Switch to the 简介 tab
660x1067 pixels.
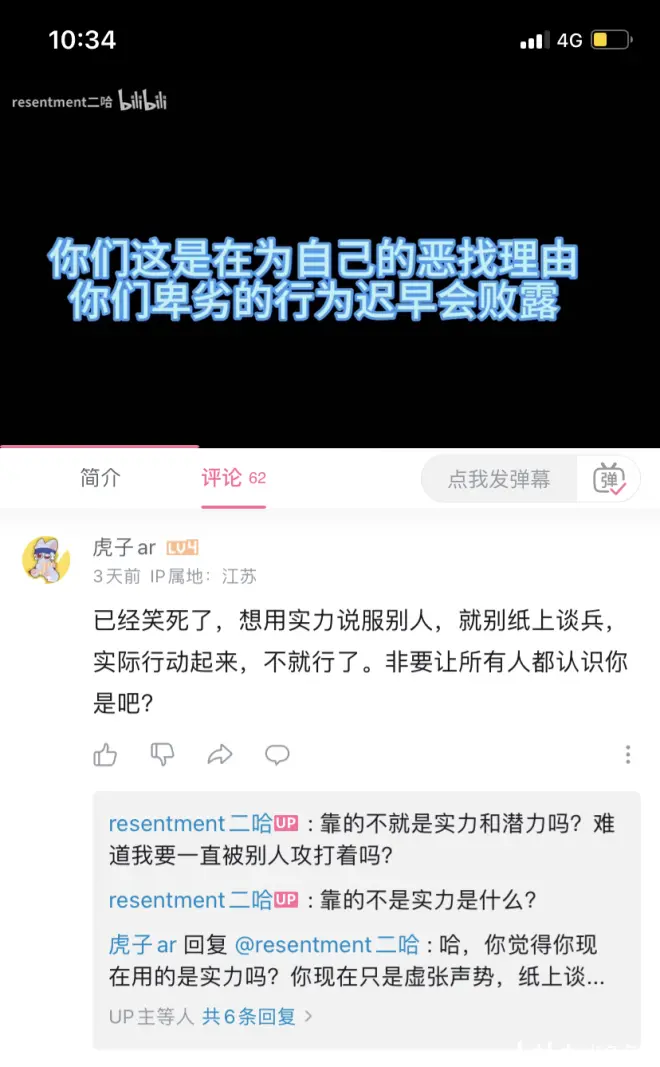[100, 478]
